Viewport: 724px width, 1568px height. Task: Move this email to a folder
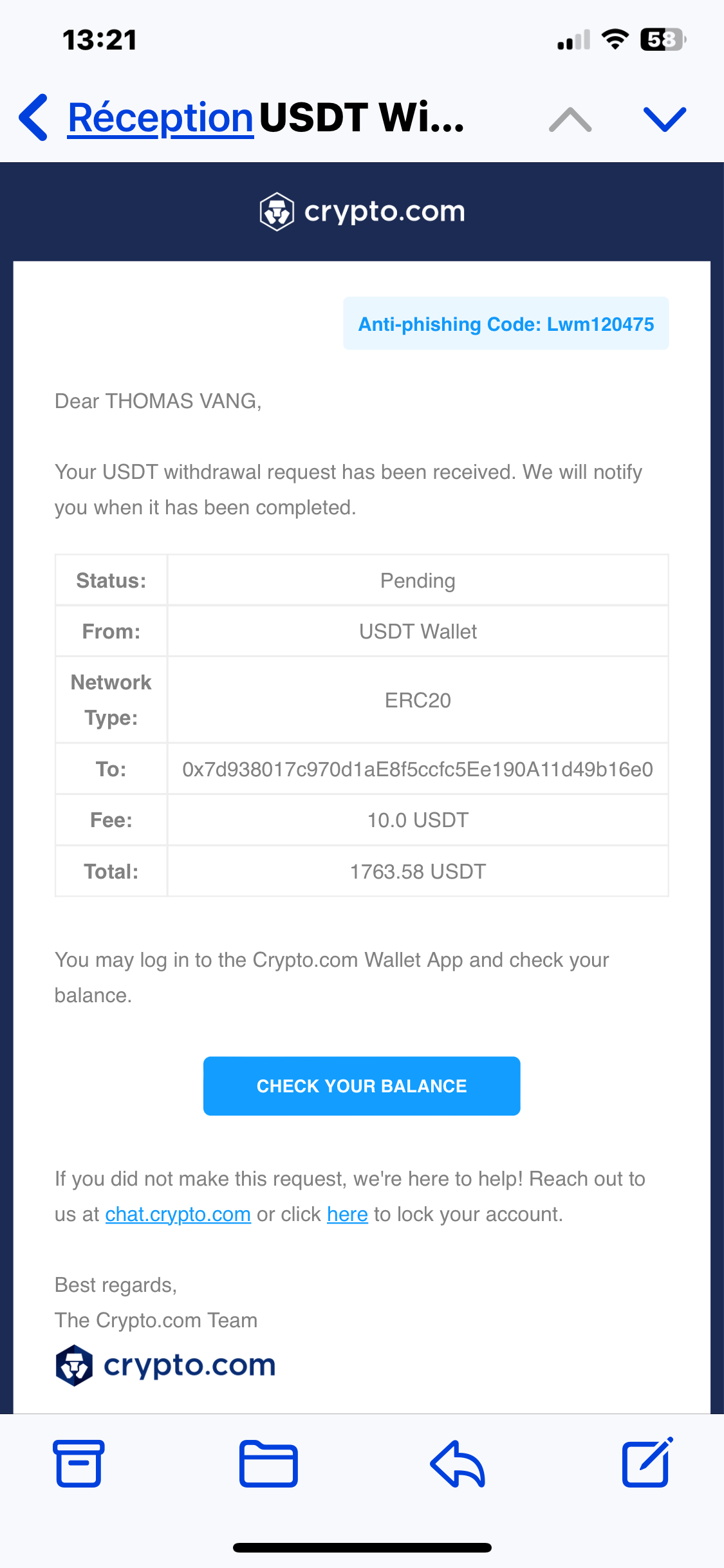pyautogui.click(x=268, y=1463)
